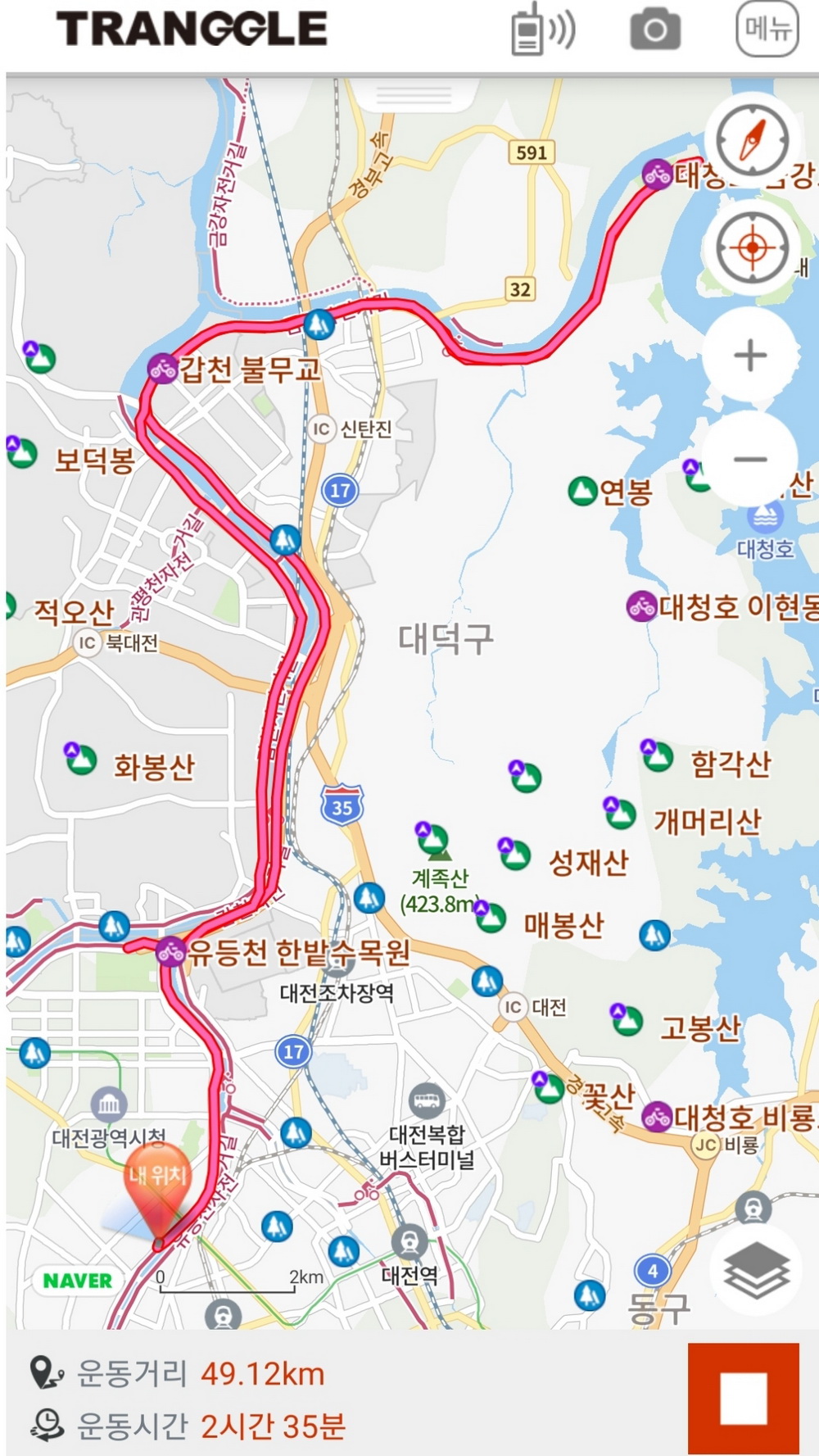Stop the workout recording
The height and width of the screenshot is (1456, 819).
point(743,1398)
